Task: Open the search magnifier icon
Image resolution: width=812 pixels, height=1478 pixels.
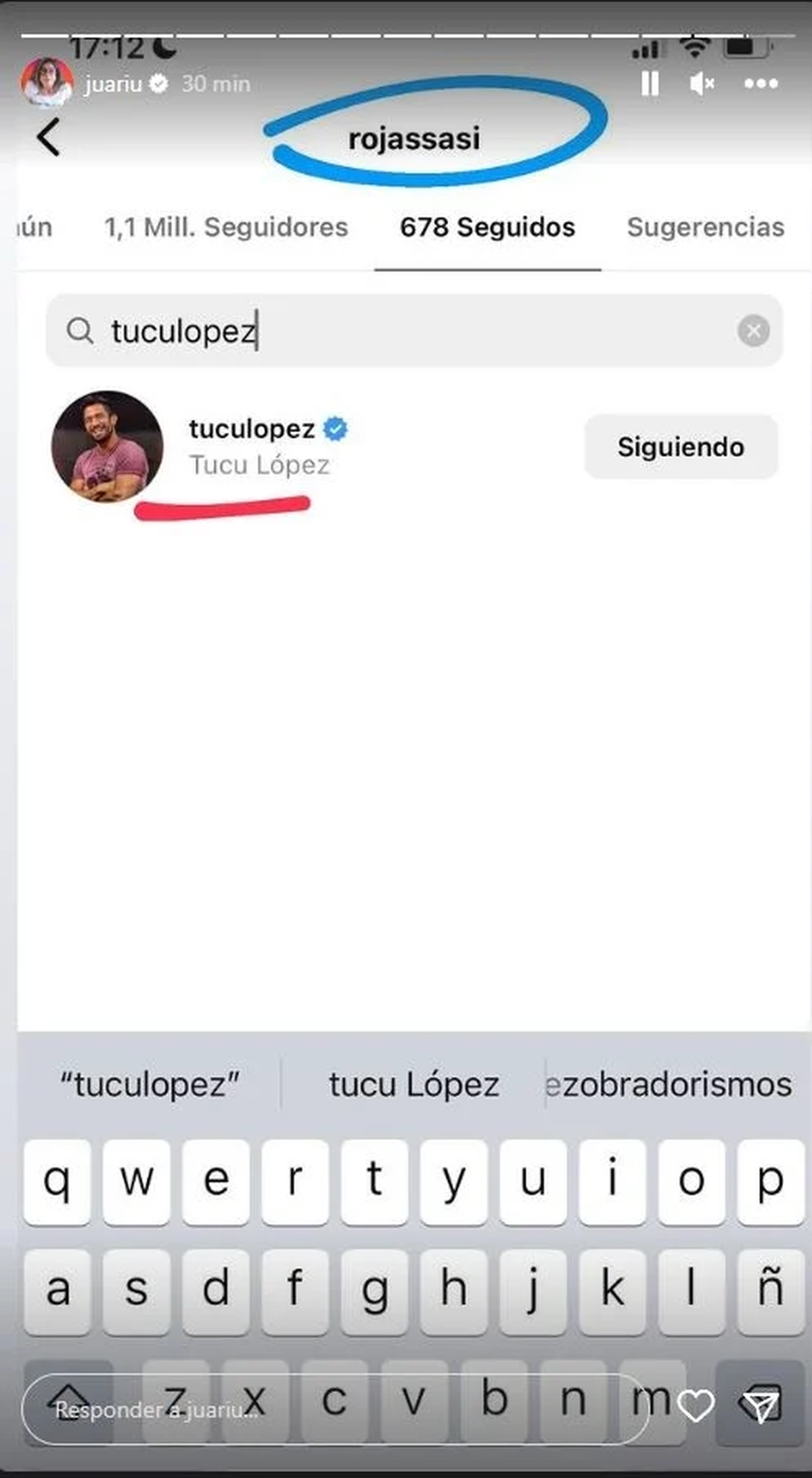Action: point(81,330)
